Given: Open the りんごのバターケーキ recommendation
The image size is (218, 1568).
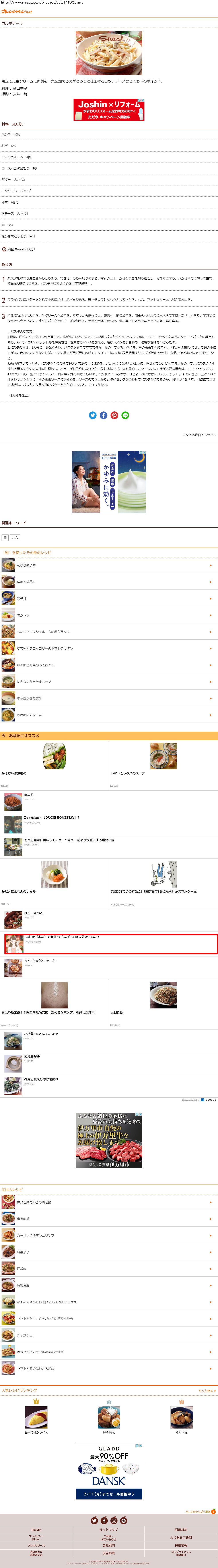Looking at the screenshot, I should pyautogui.click(x=39, y=961).
